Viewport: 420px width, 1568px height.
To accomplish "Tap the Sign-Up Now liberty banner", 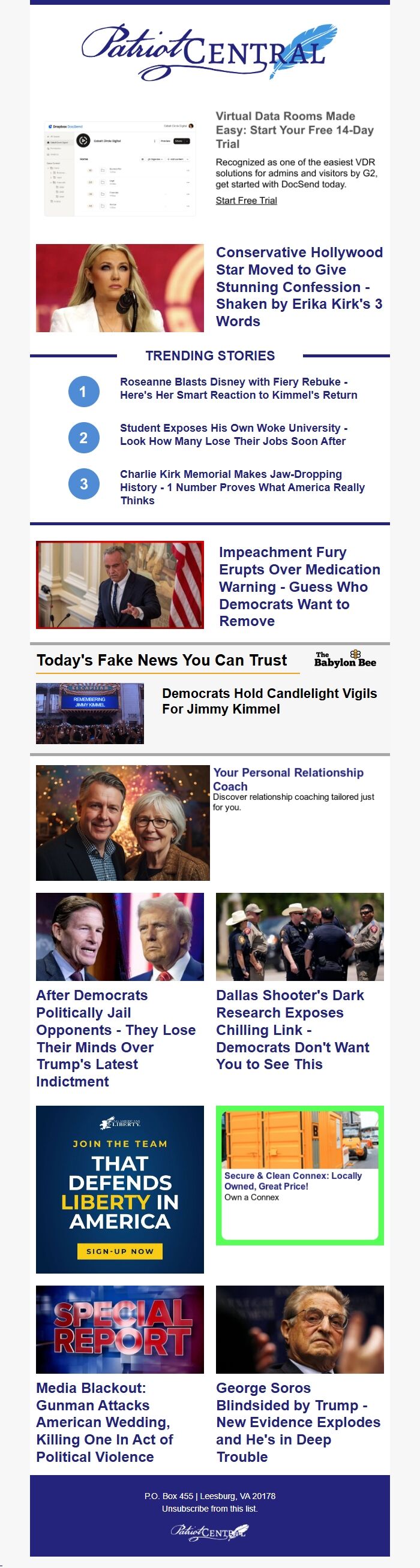I will [x=120, y=1251].
